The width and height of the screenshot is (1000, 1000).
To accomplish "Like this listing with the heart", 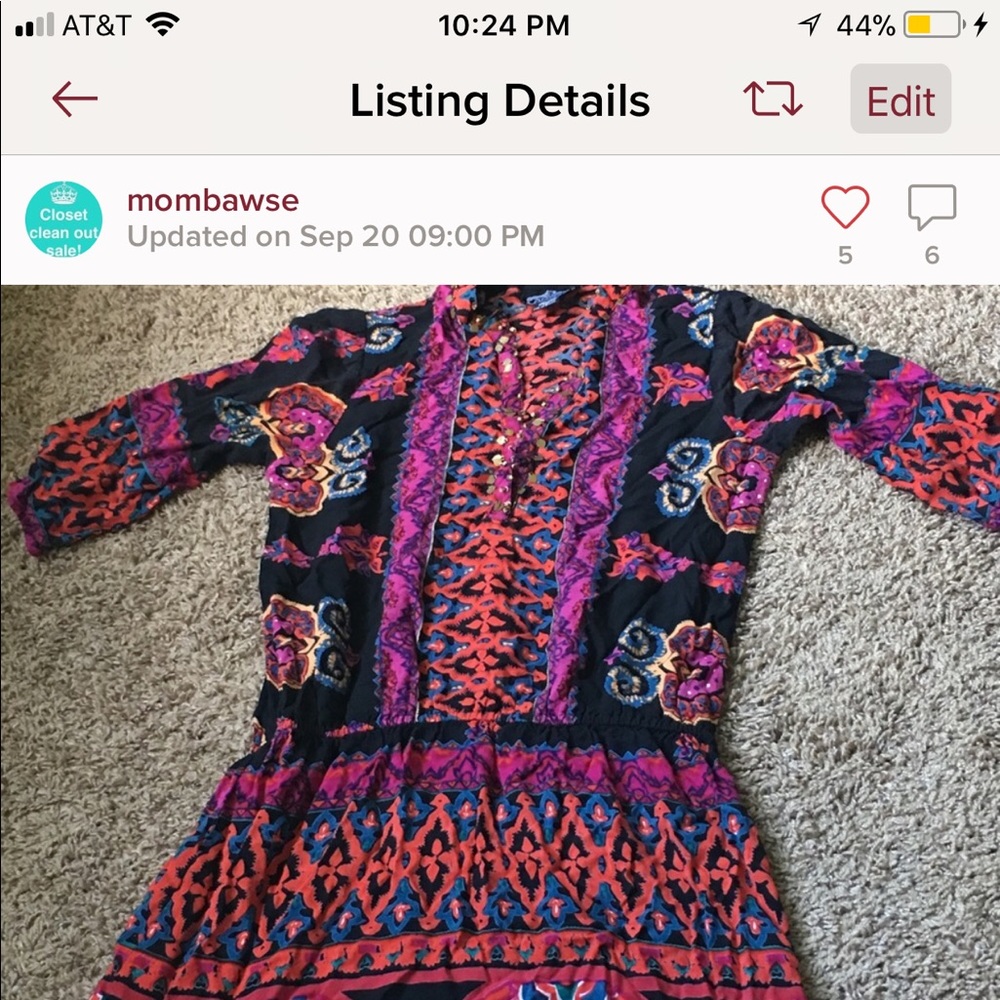I will coord(845,208).
